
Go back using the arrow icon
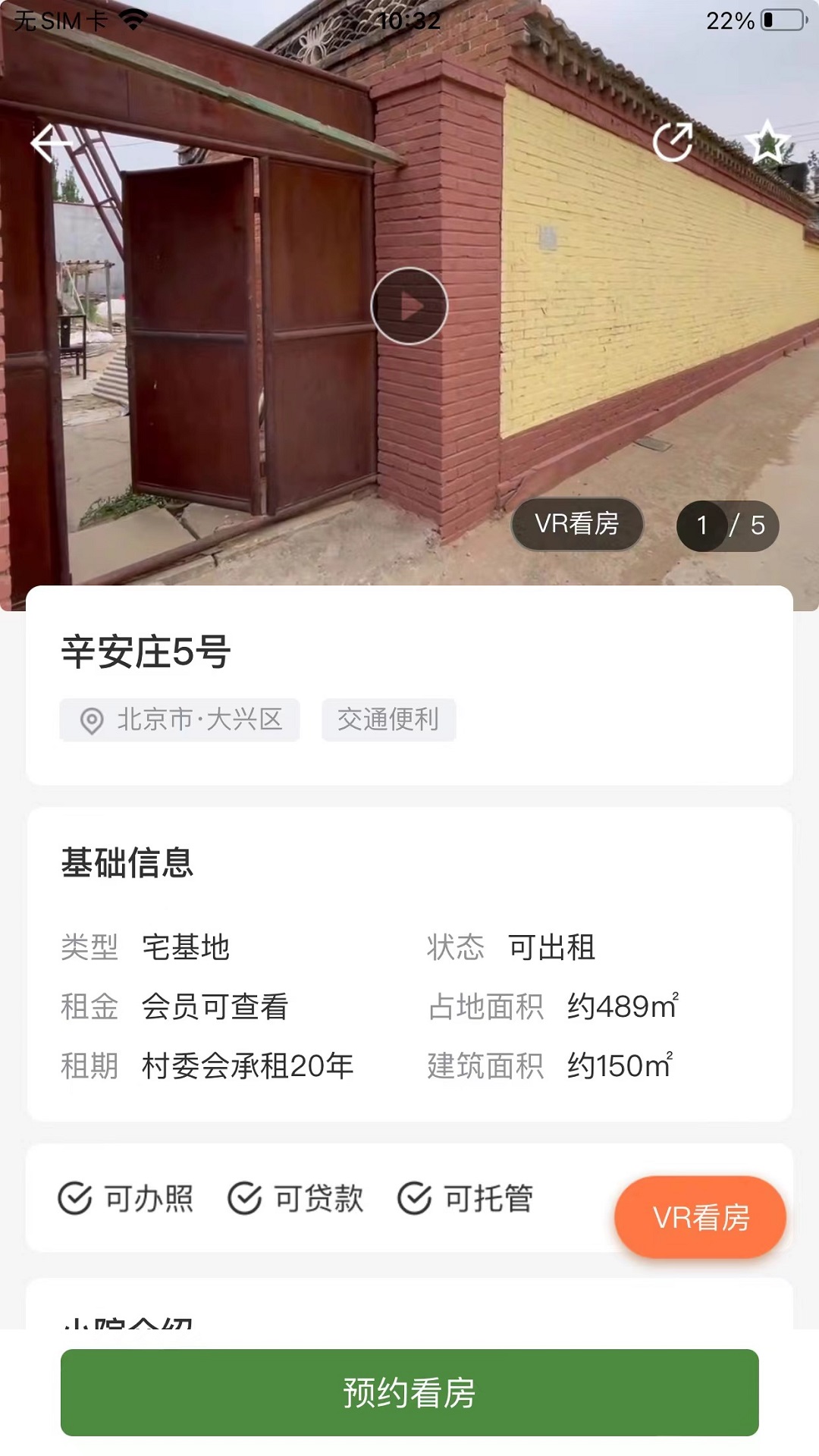[x=52, y=143]
